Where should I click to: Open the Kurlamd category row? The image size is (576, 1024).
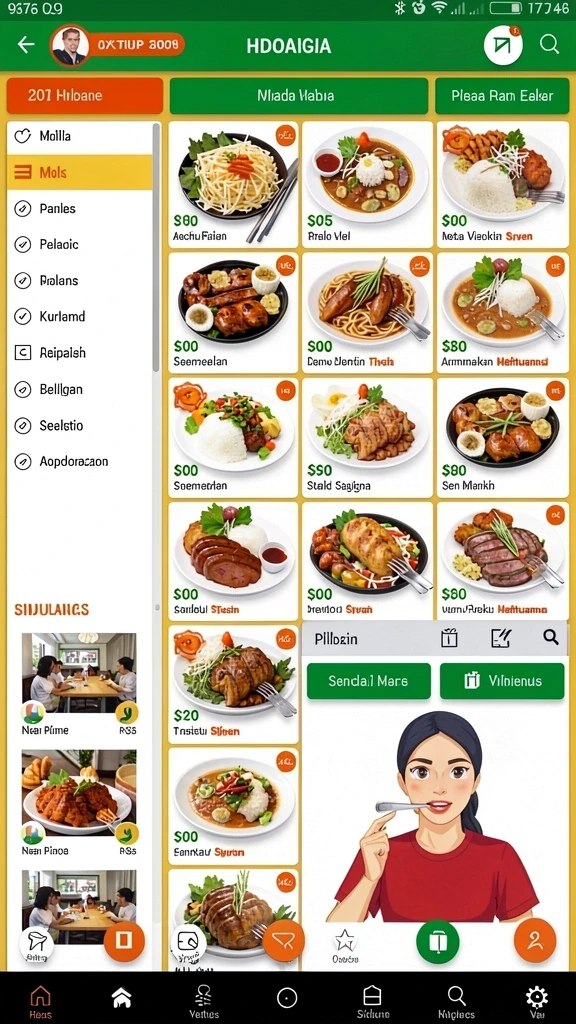tap(80, 316)
